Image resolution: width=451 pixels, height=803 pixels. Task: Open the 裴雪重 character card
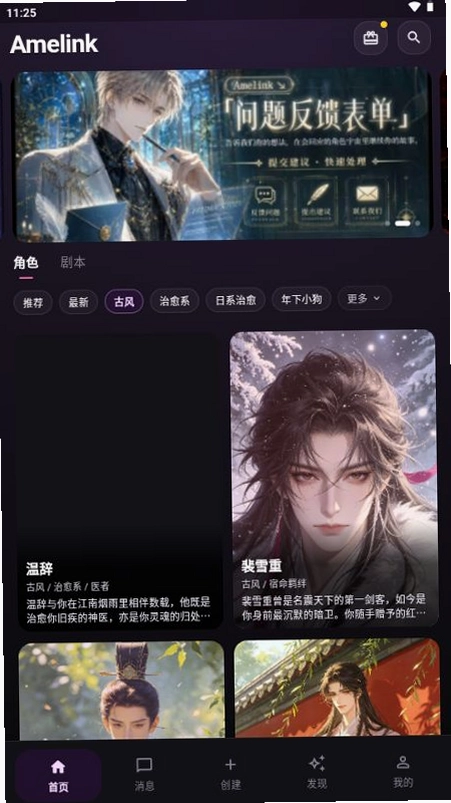pyautogui.click(x=334, y=478)
